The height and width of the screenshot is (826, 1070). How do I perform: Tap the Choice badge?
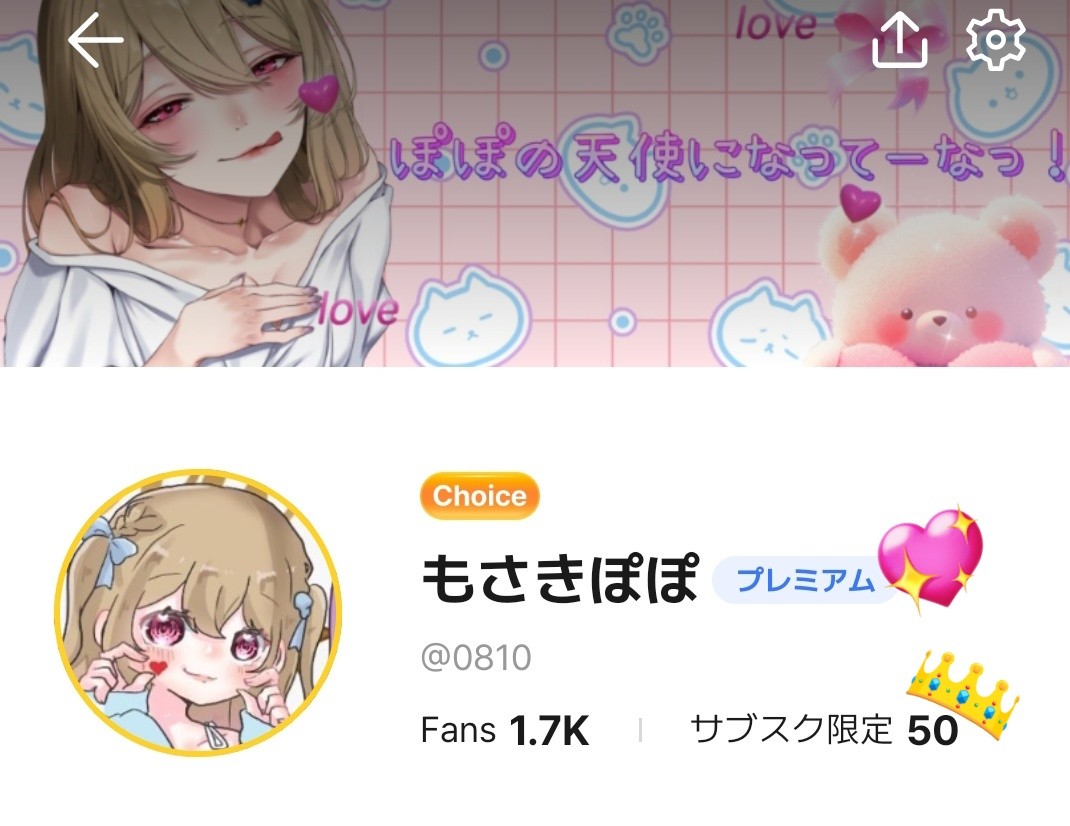point(480,497)
